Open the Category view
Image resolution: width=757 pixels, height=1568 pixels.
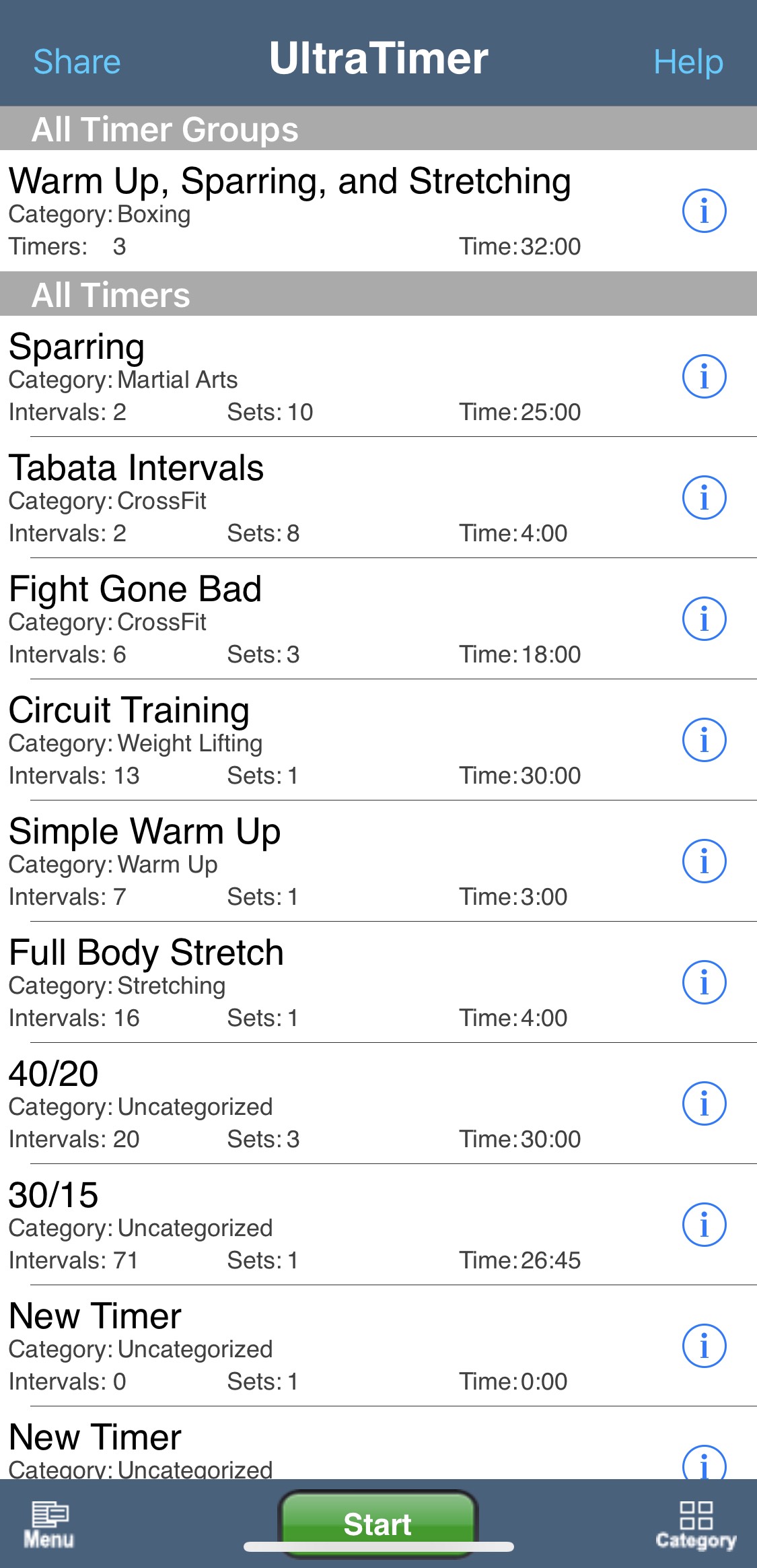pos(696,1525)
